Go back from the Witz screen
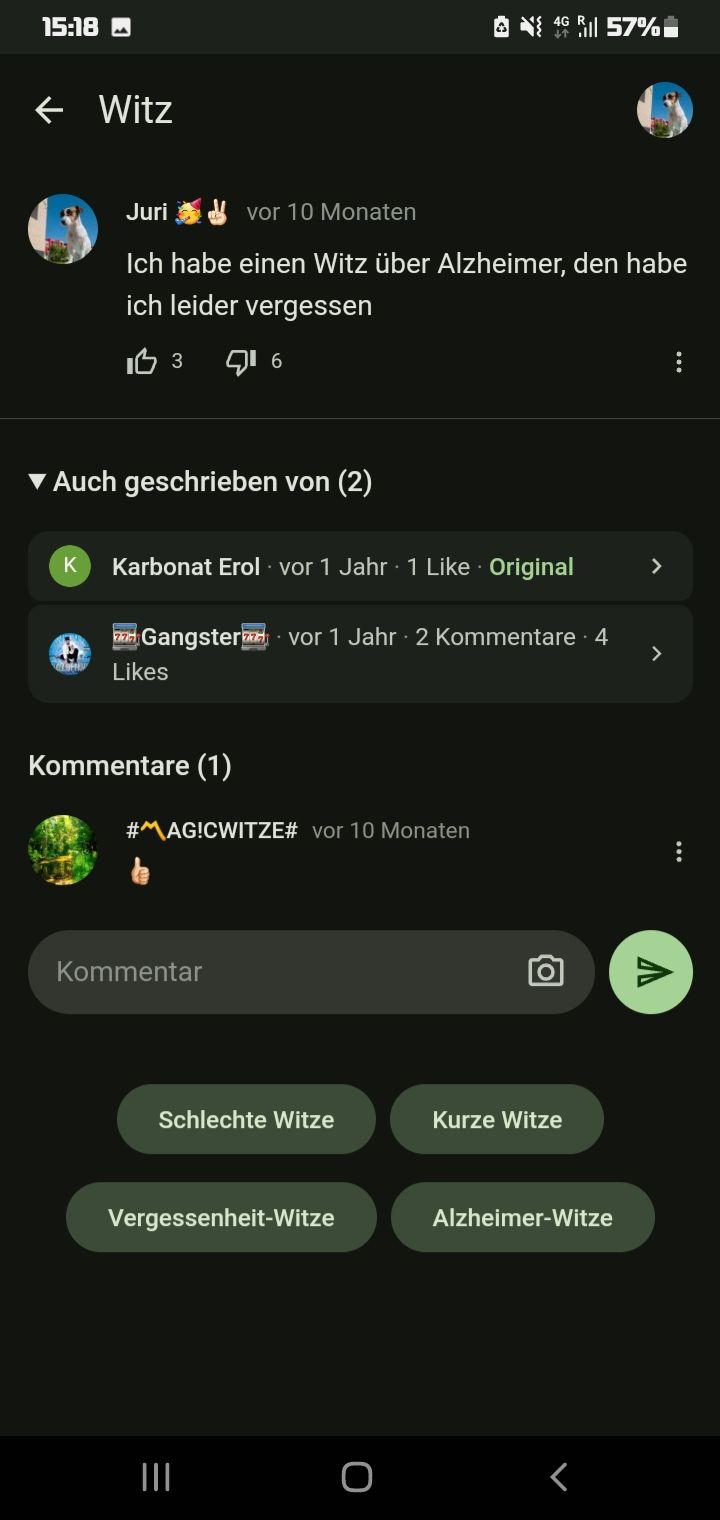The width and height of the screenshot is (720, 1520). pos(48,110)
